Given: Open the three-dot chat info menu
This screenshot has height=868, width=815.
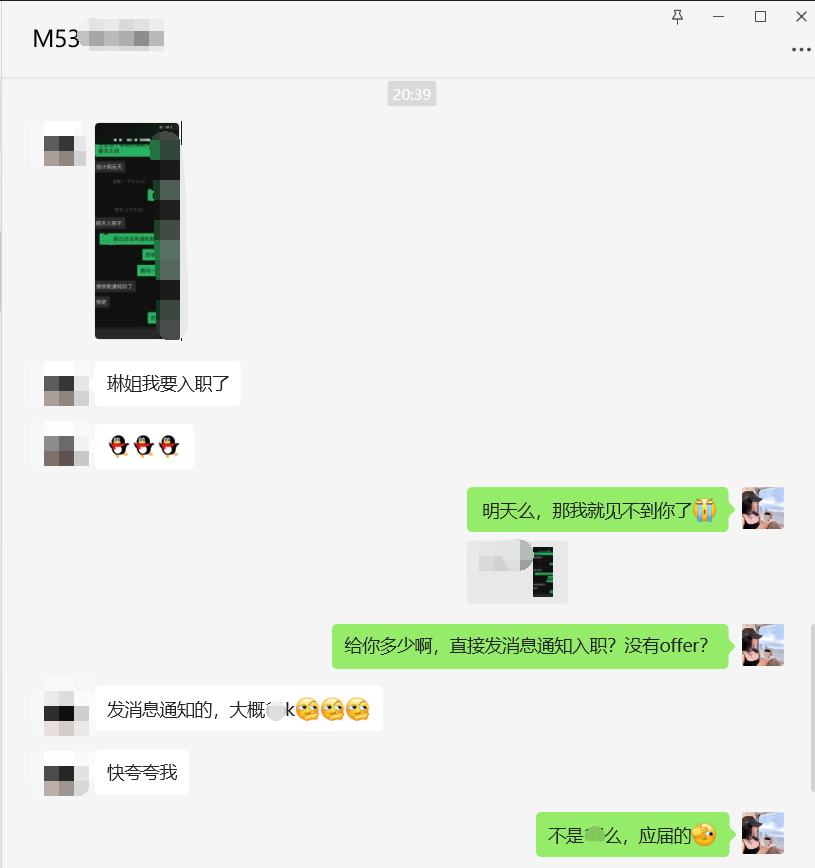Looking at the screenshot, I should click(800, 49).
